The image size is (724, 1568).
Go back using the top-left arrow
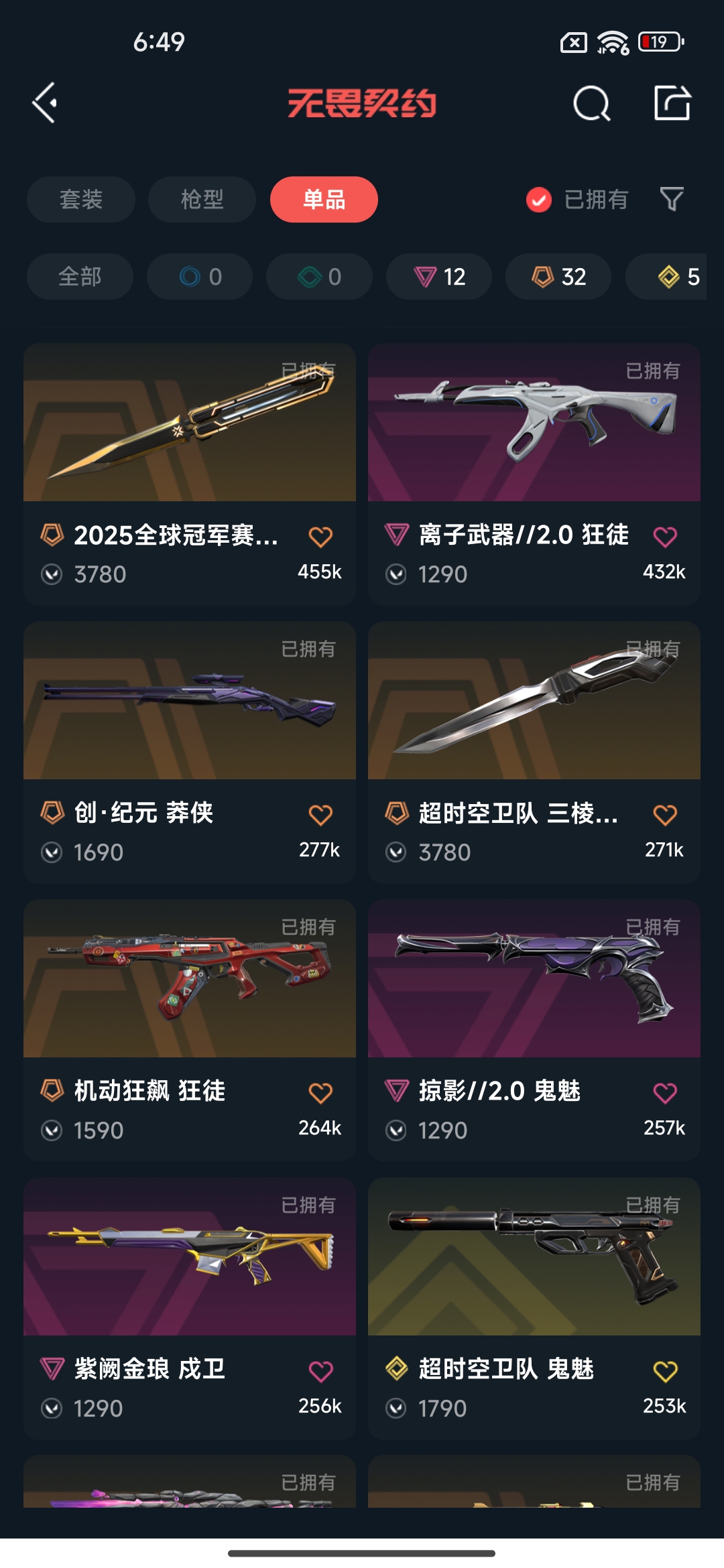click(x=45, y=103)
